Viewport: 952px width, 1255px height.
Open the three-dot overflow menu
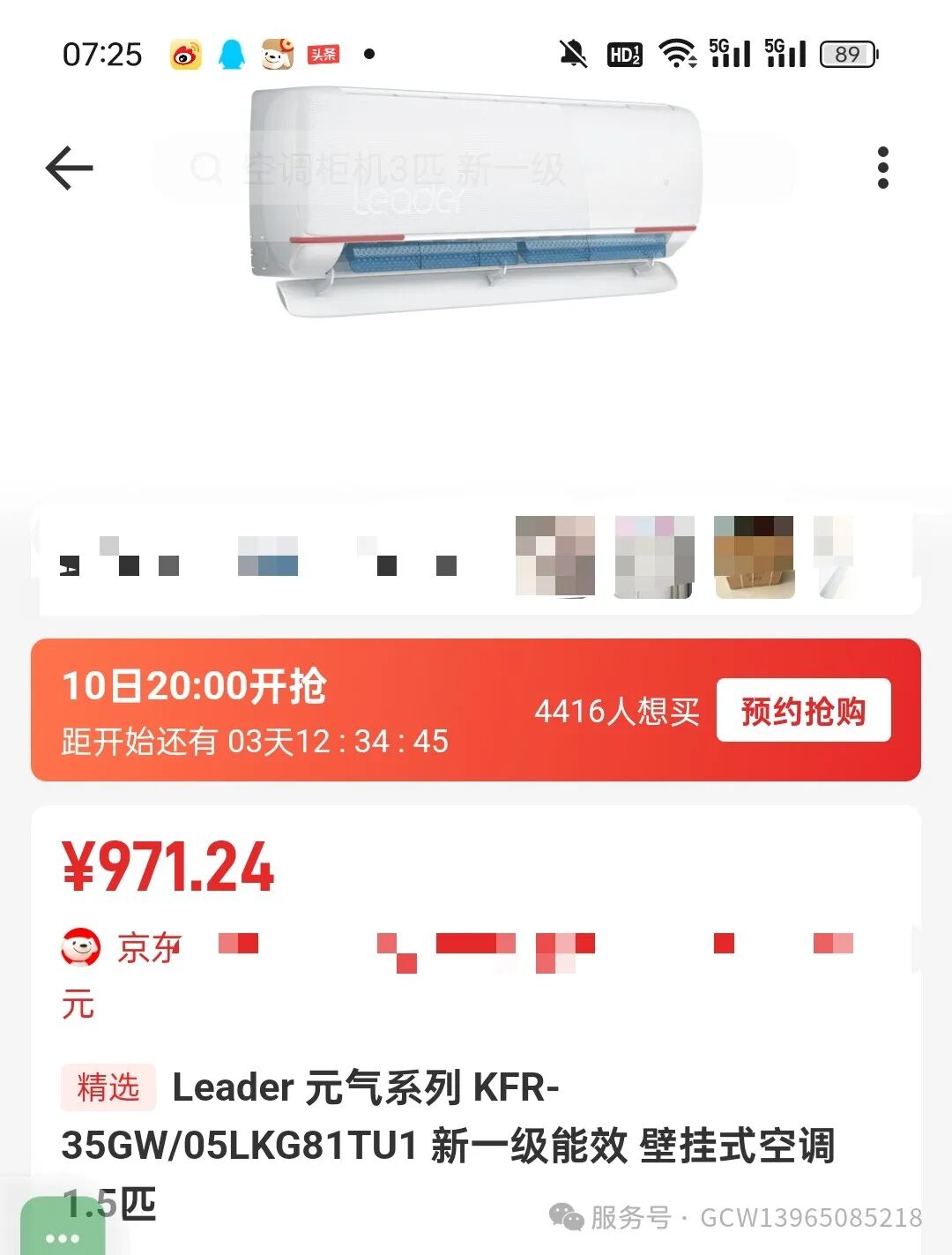pyautogui.click(x=884, y=168)
